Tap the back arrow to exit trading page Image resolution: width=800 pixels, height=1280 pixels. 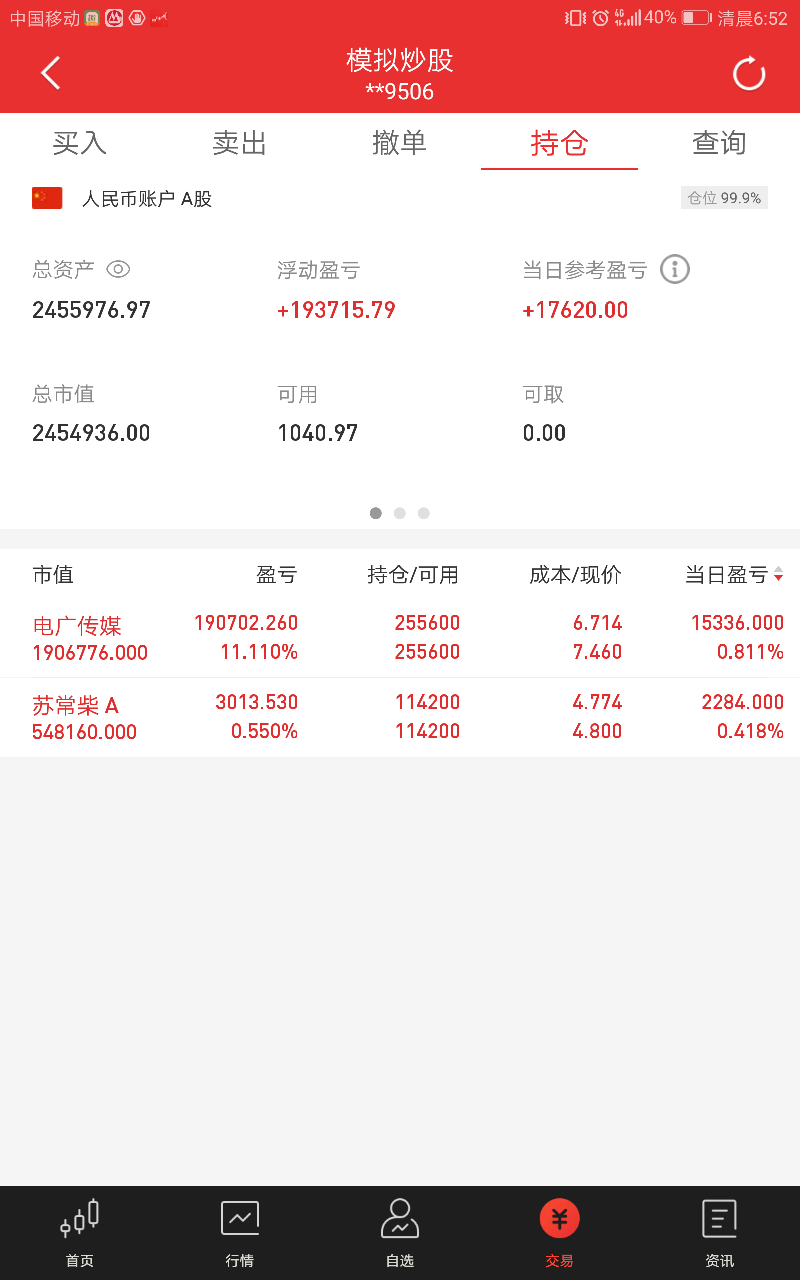coord(50,73)
